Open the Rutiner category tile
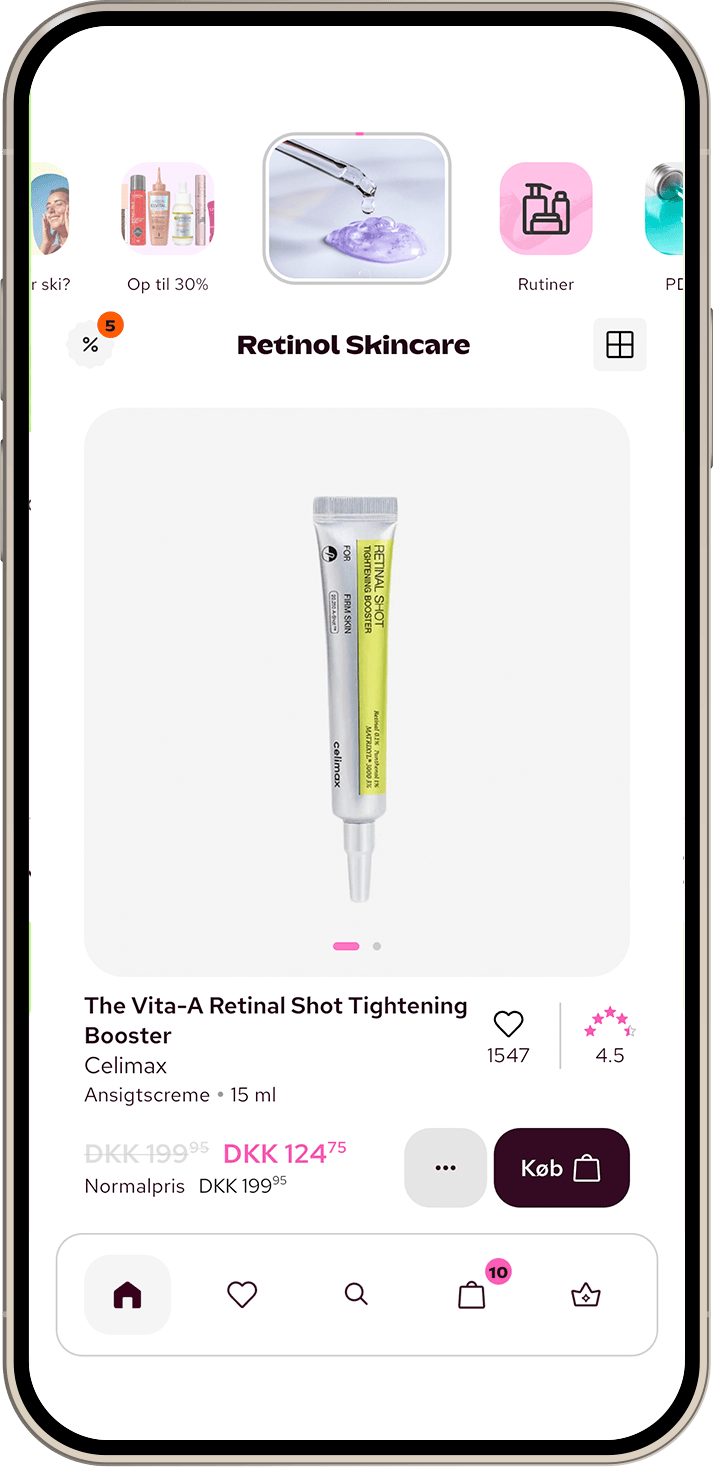The height and width of the screenshot is (1467, 713). (546, 210)
